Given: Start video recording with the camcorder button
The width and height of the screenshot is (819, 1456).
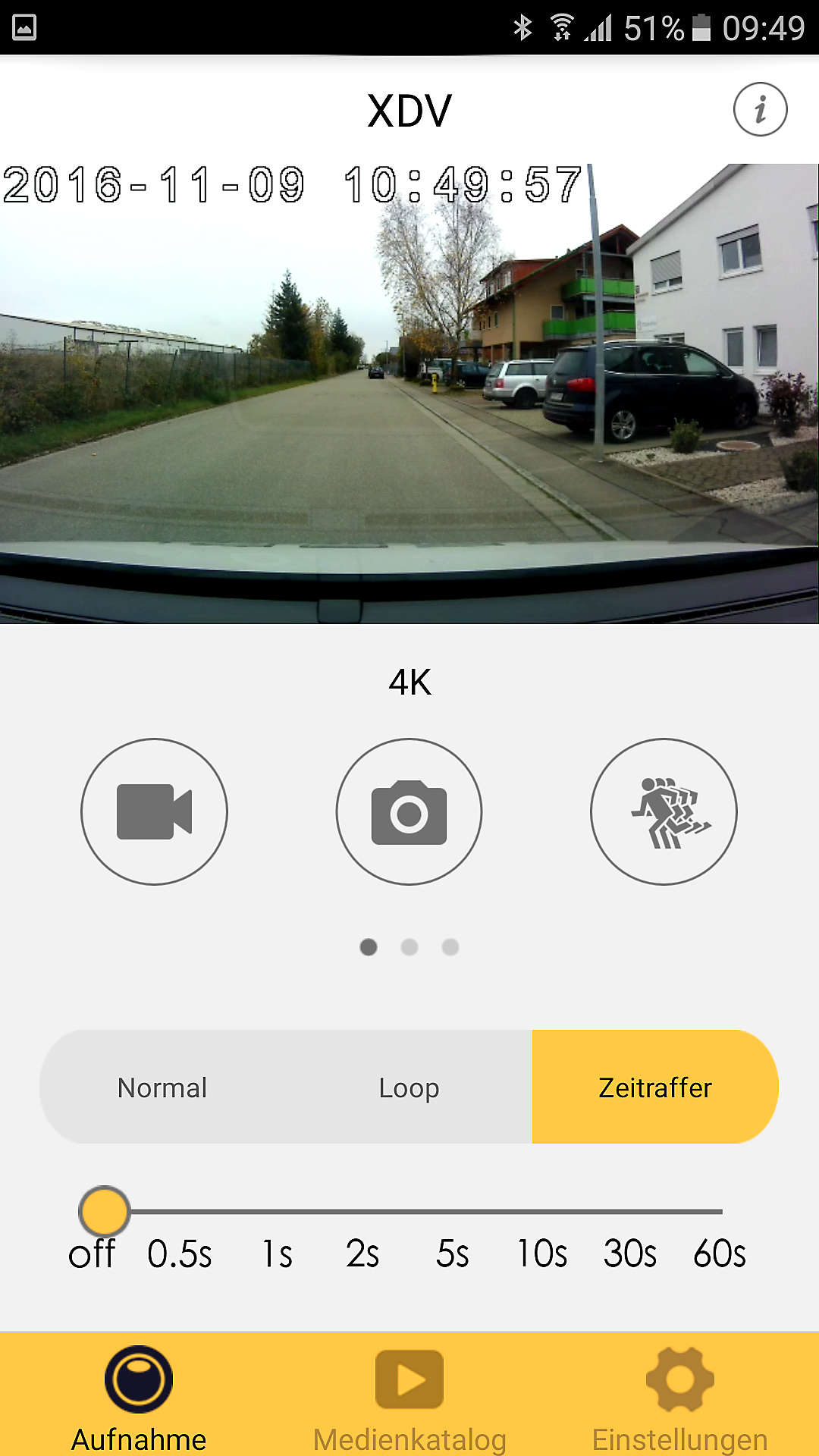Looking at the screenshot, I should (x=154, y=811).
